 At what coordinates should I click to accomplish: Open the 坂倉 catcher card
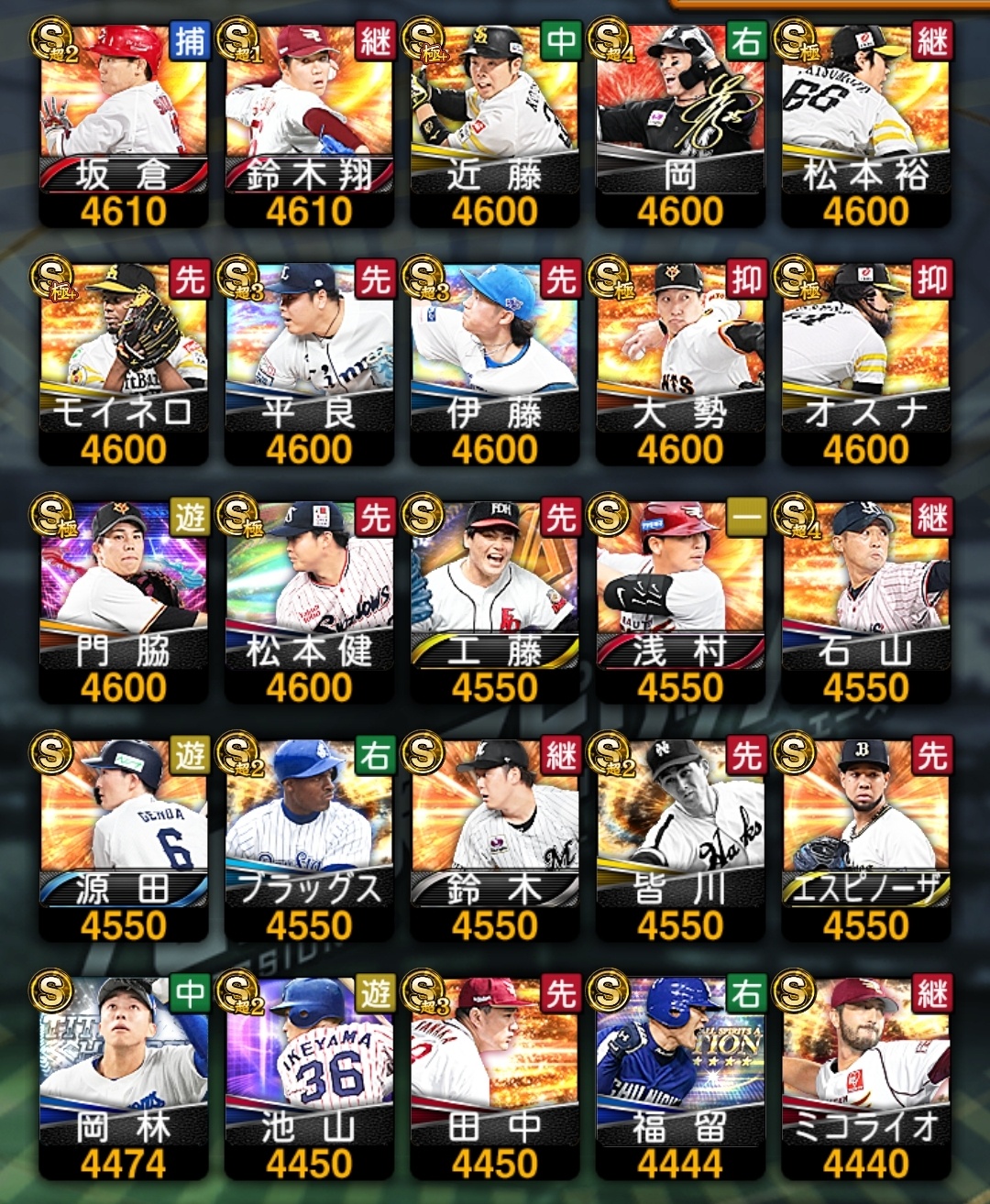point(123,110)
